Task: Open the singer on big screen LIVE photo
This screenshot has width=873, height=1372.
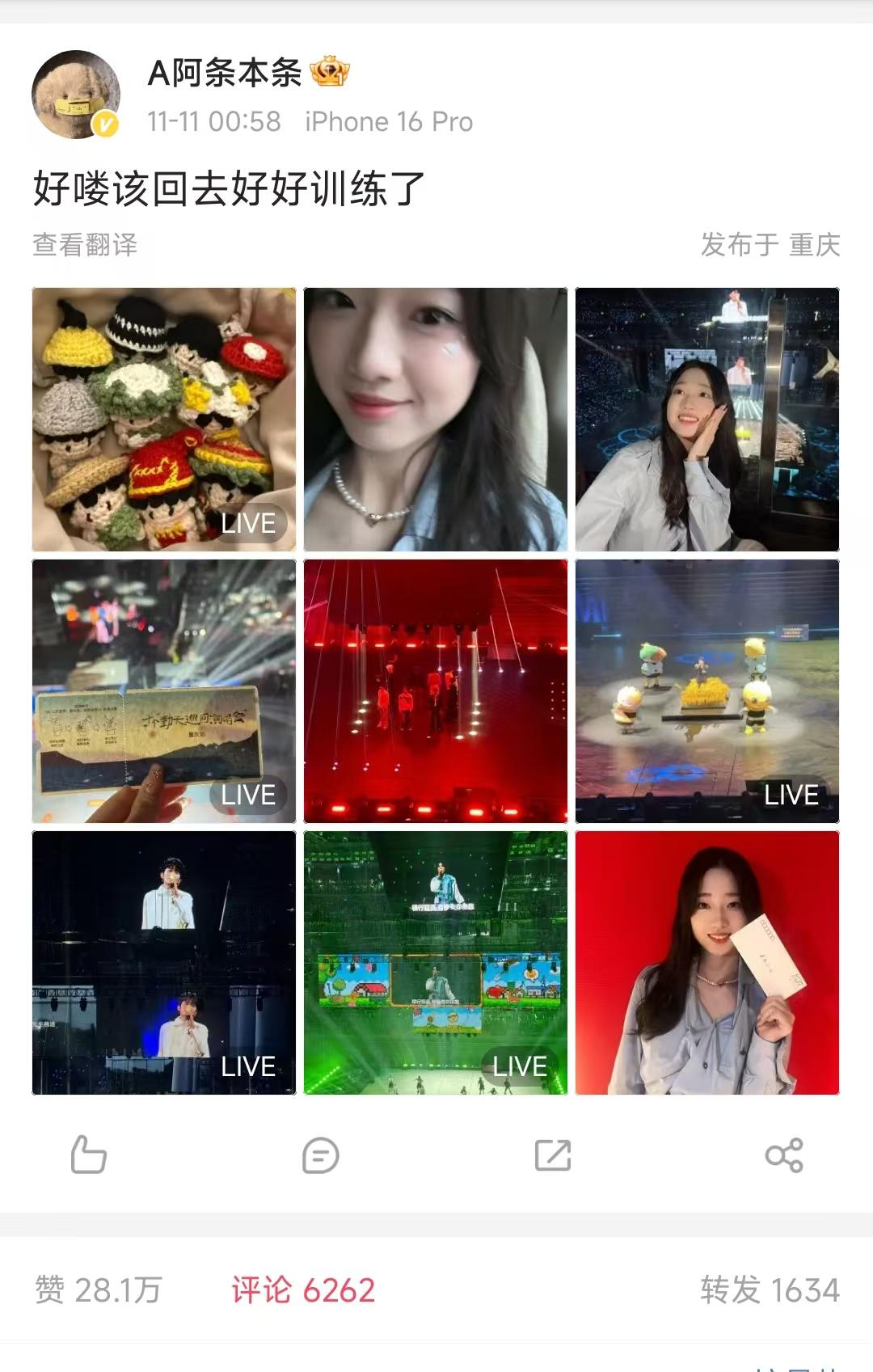Action: [x=164, y=963]
